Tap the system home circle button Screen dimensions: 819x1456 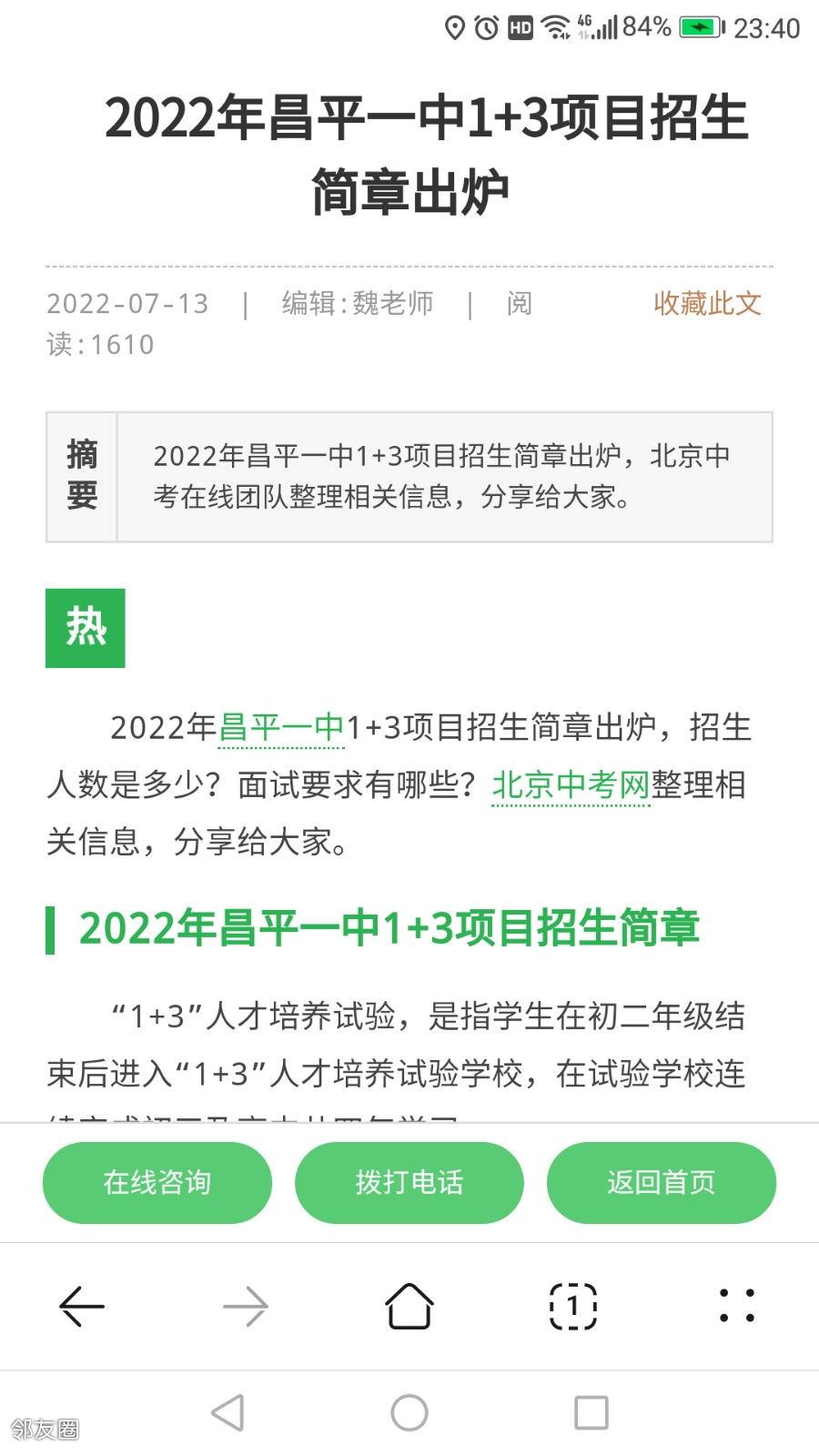tap(409, 1413)
